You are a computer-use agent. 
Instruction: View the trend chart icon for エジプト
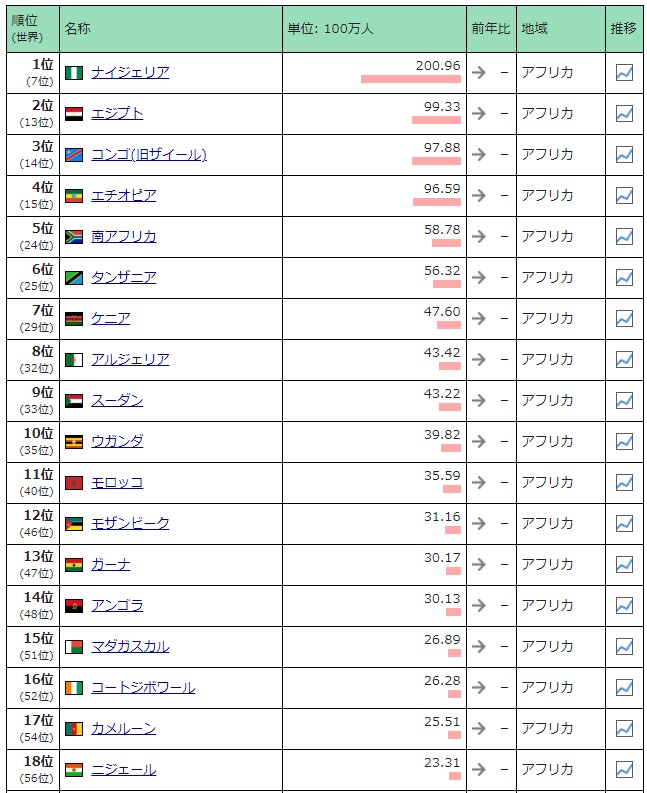(x=624, y=113)
